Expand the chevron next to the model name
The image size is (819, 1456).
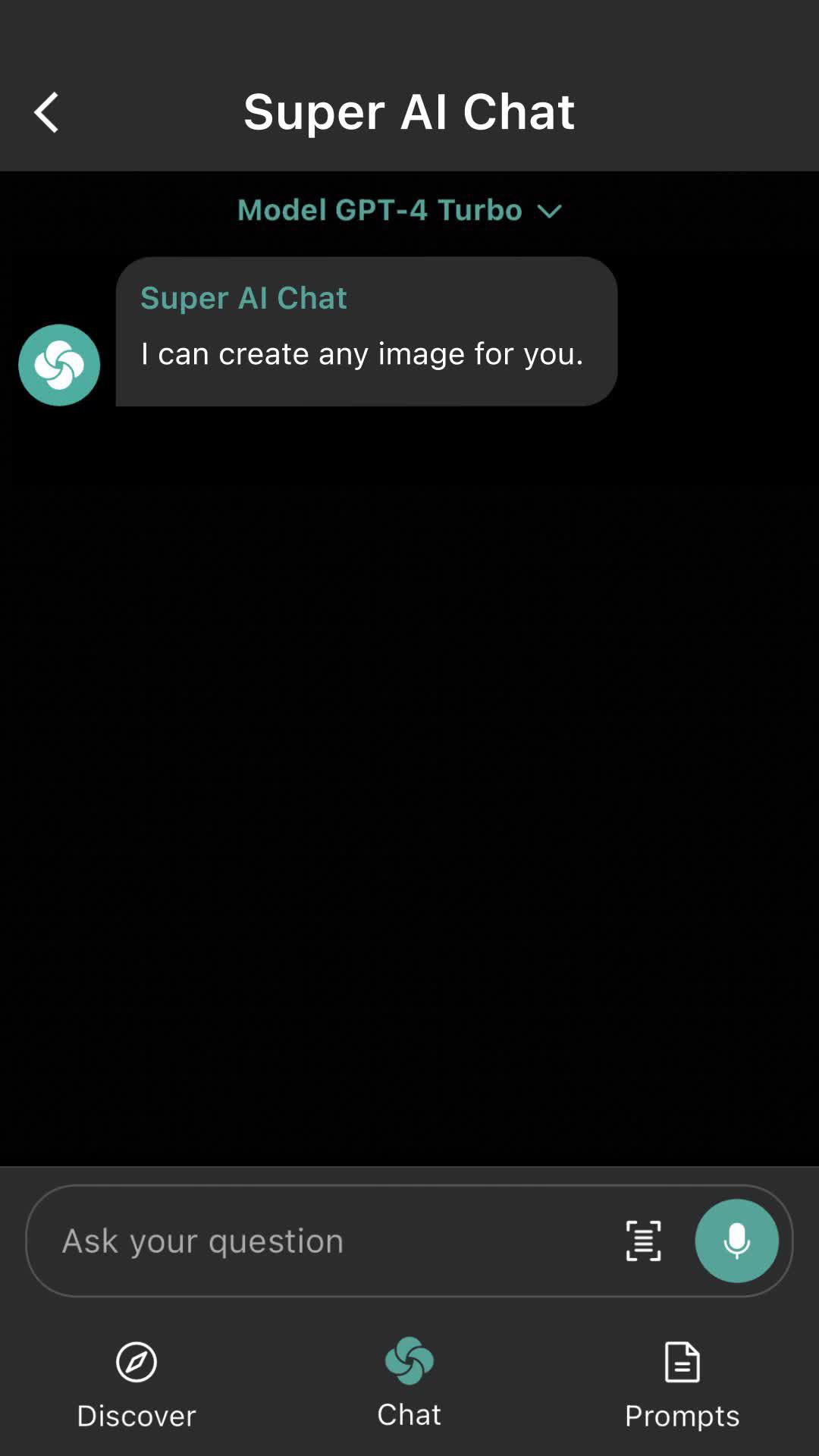click(549, 211)
